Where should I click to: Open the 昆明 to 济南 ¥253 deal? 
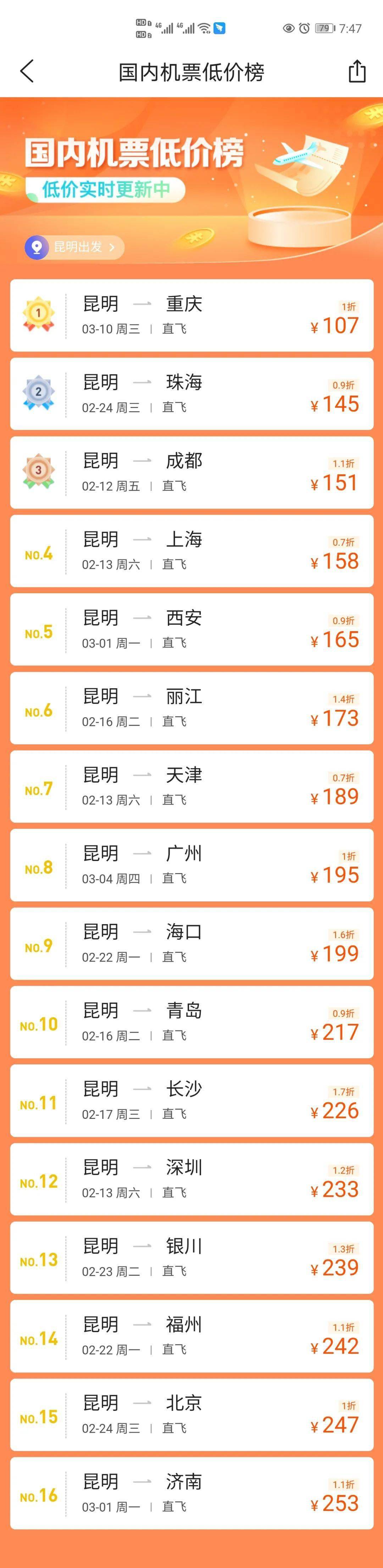pos(191,1493)
